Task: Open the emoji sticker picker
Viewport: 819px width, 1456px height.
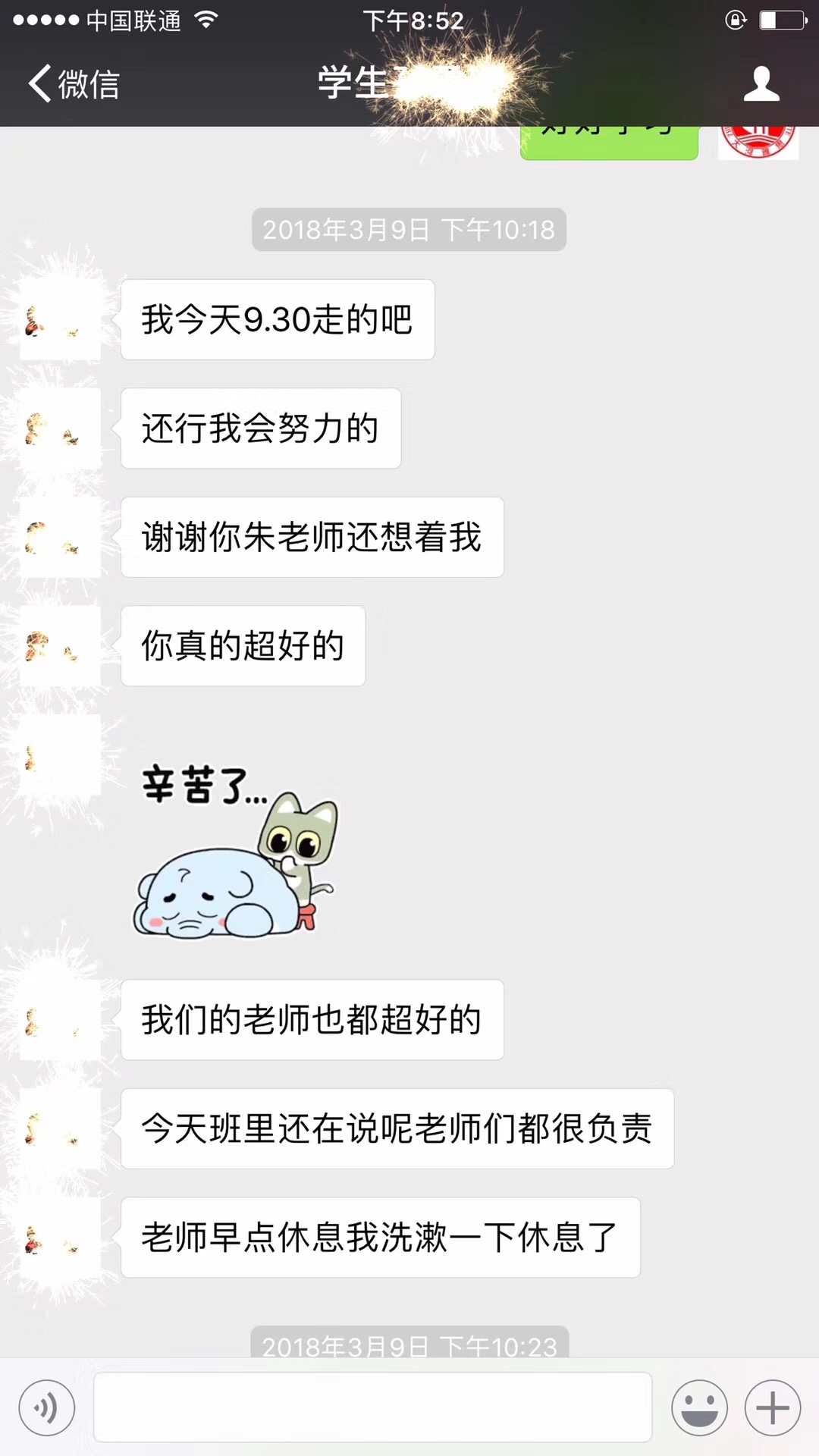Action: tap(699, 1408)
